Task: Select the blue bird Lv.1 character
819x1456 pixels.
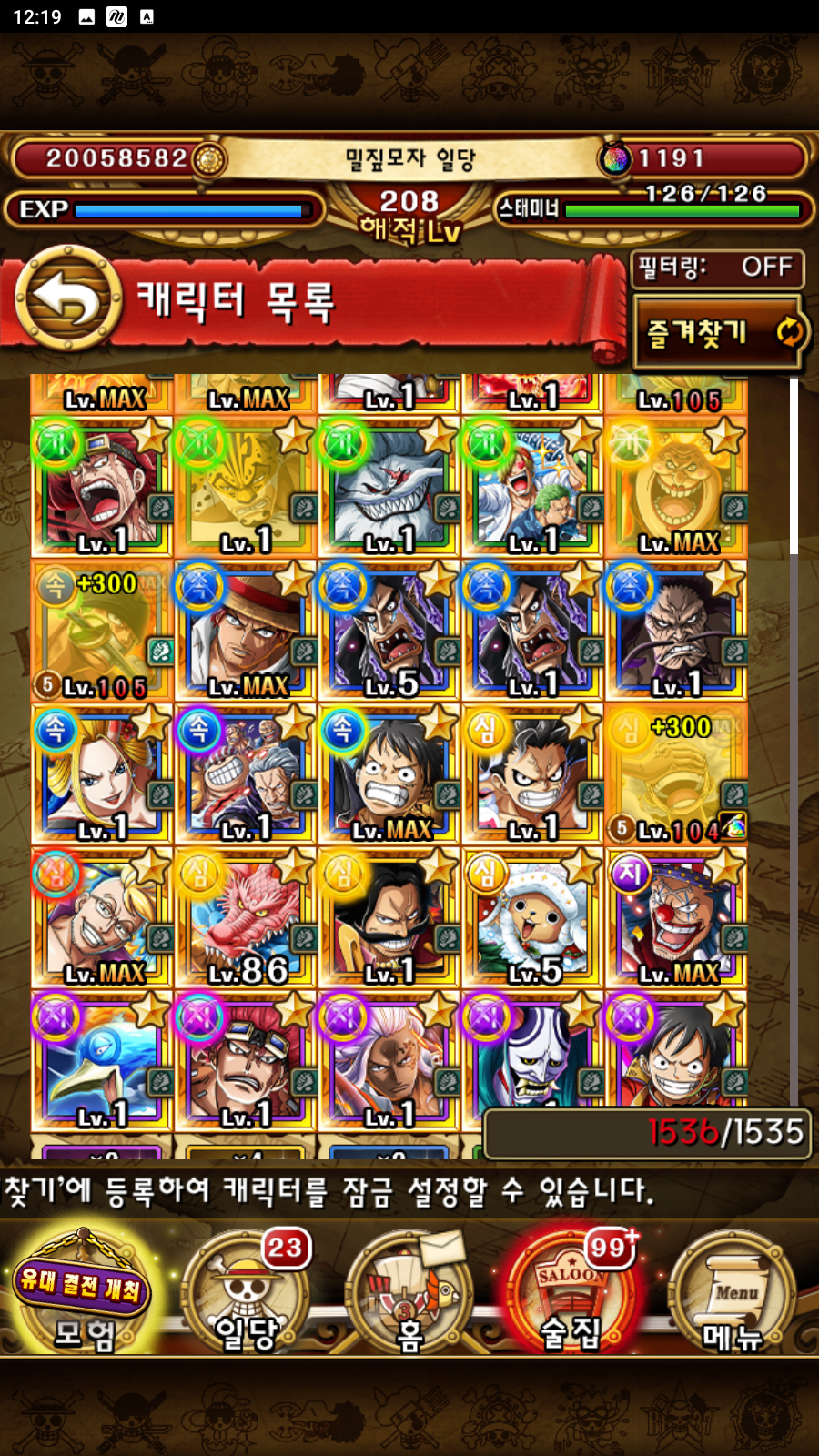Action: coord(102,1060)
